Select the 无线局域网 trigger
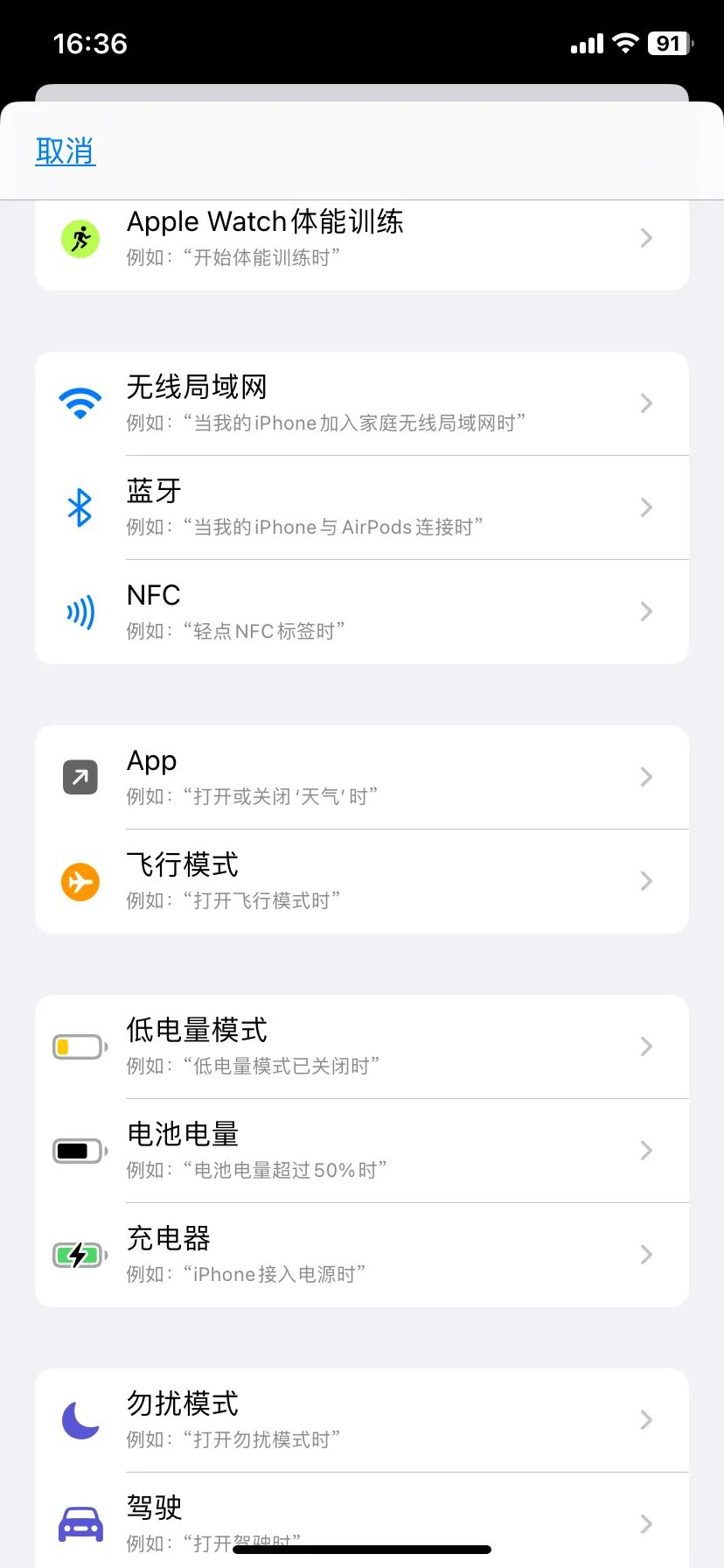 pos(361,403)
